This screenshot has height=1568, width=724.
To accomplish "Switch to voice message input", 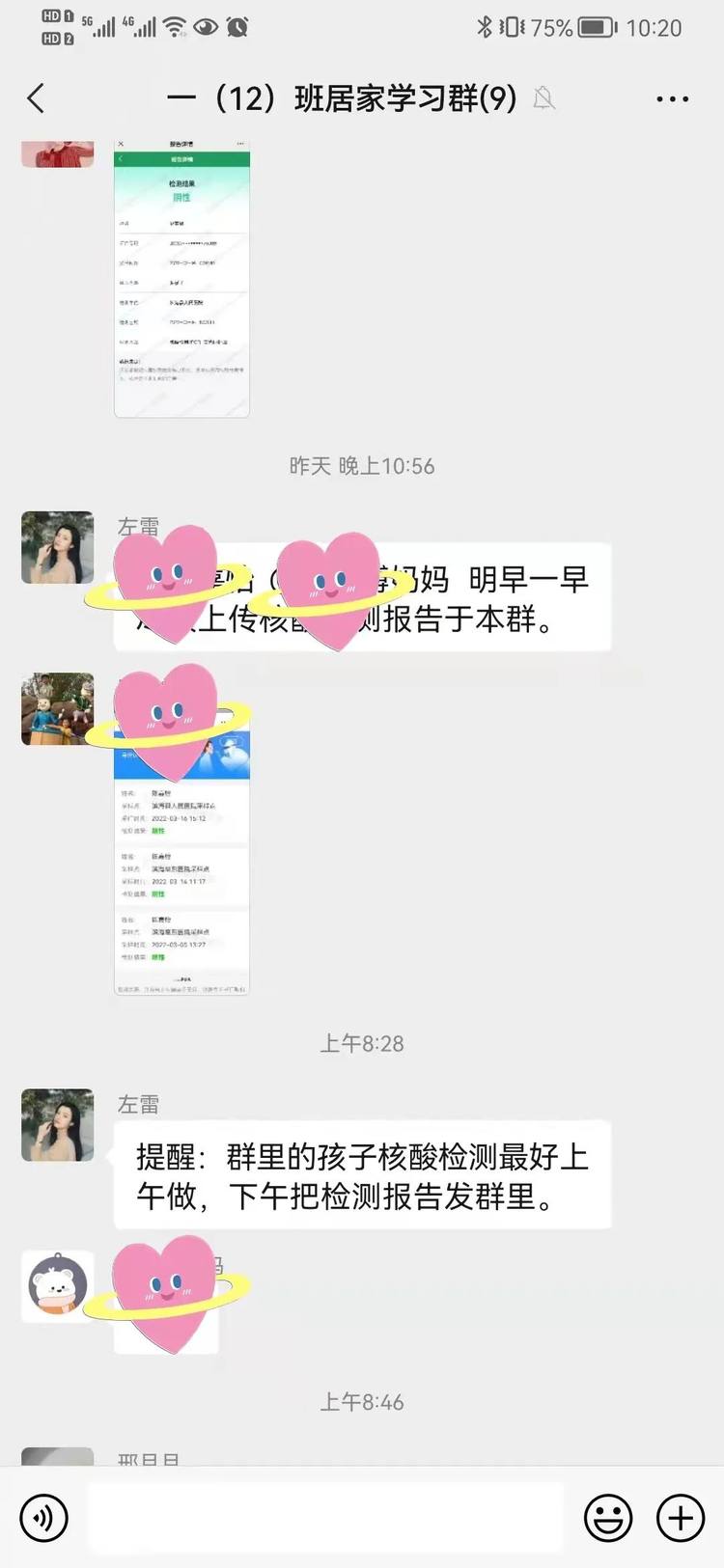I will point(44,1518).
